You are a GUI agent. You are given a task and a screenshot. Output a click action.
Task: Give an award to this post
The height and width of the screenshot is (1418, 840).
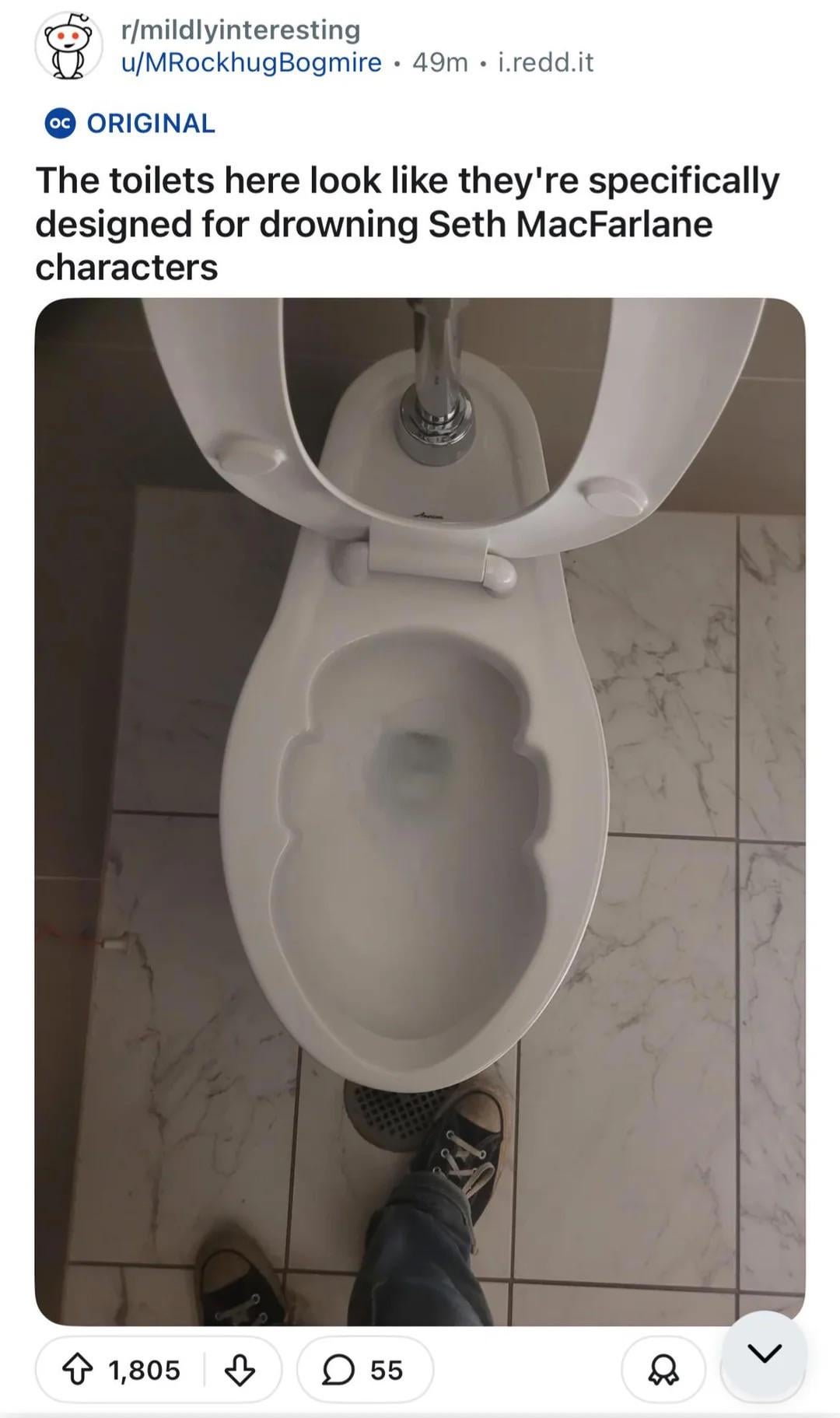(x=663, y=1370)
